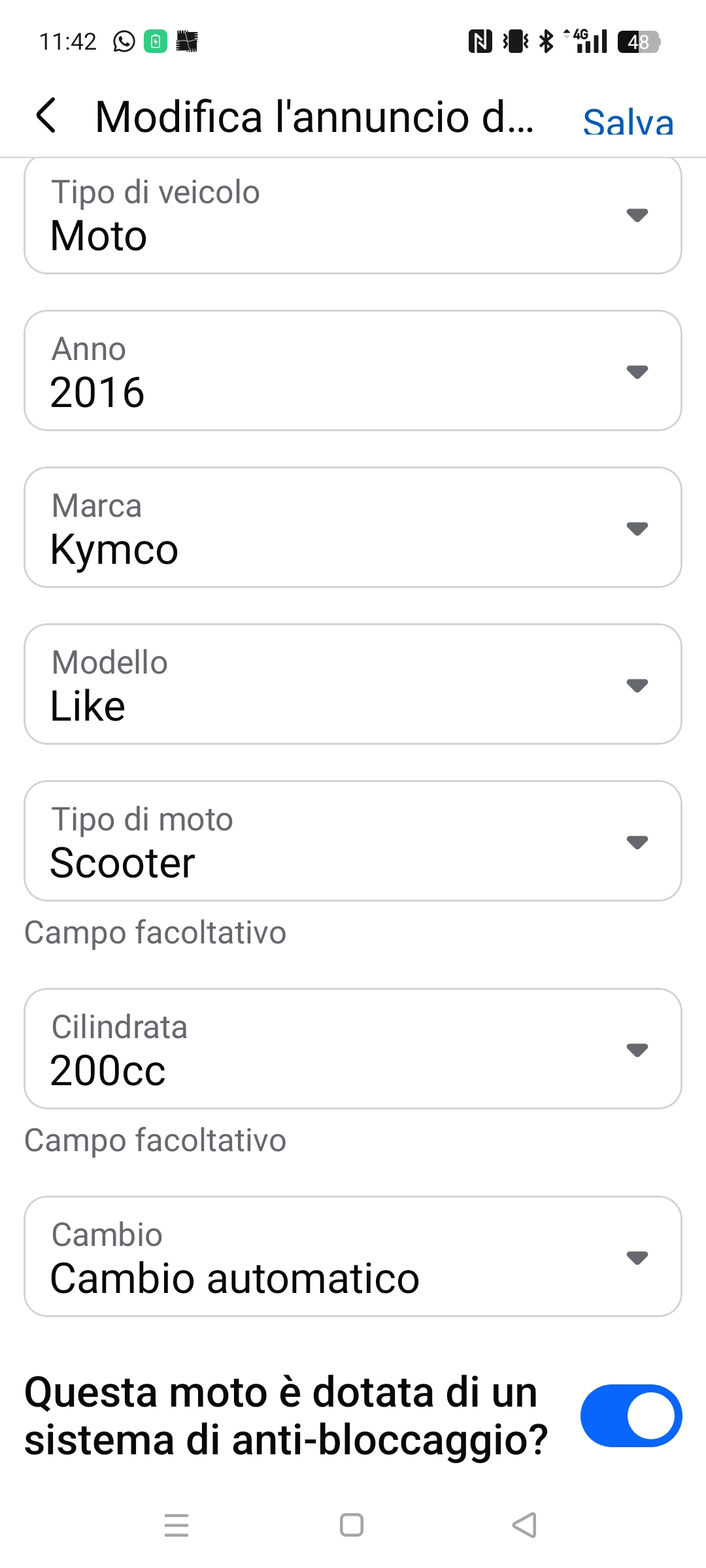706x1568 pixels.
Task: Tap Salva to save the listing
Action: click(628, 122)
